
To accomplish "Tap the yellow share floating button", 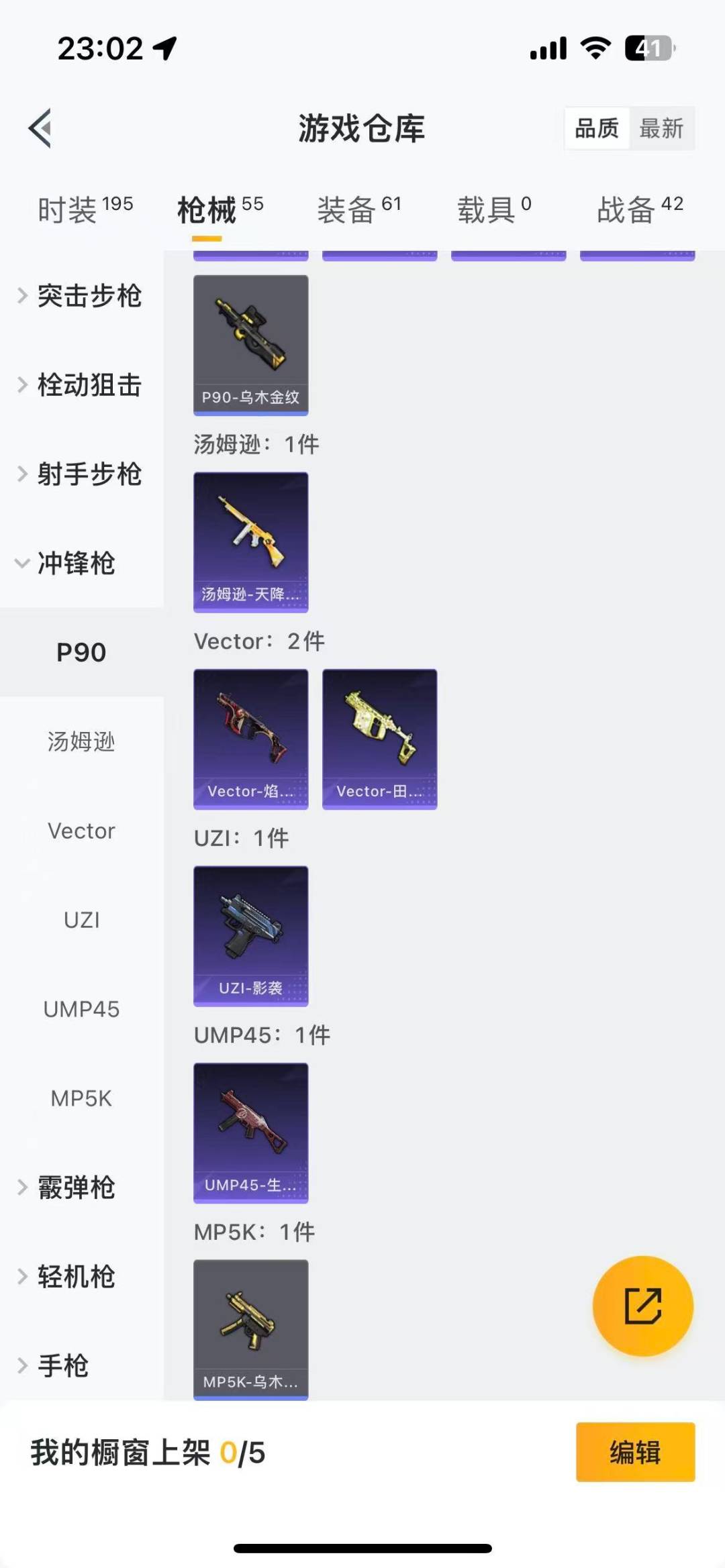I will (642, 1306).
